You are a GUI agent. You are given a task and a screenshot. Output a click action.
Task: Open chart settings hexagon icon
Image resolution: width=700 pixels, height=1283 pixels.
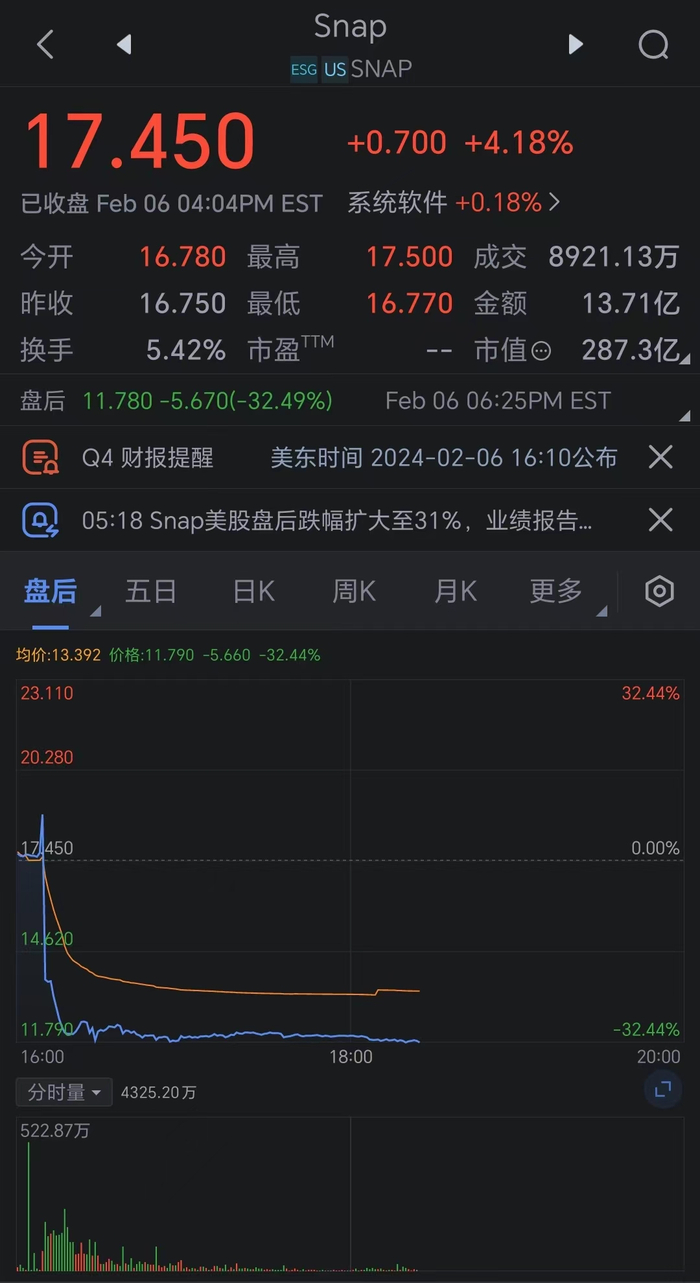(x=659, y=591)
